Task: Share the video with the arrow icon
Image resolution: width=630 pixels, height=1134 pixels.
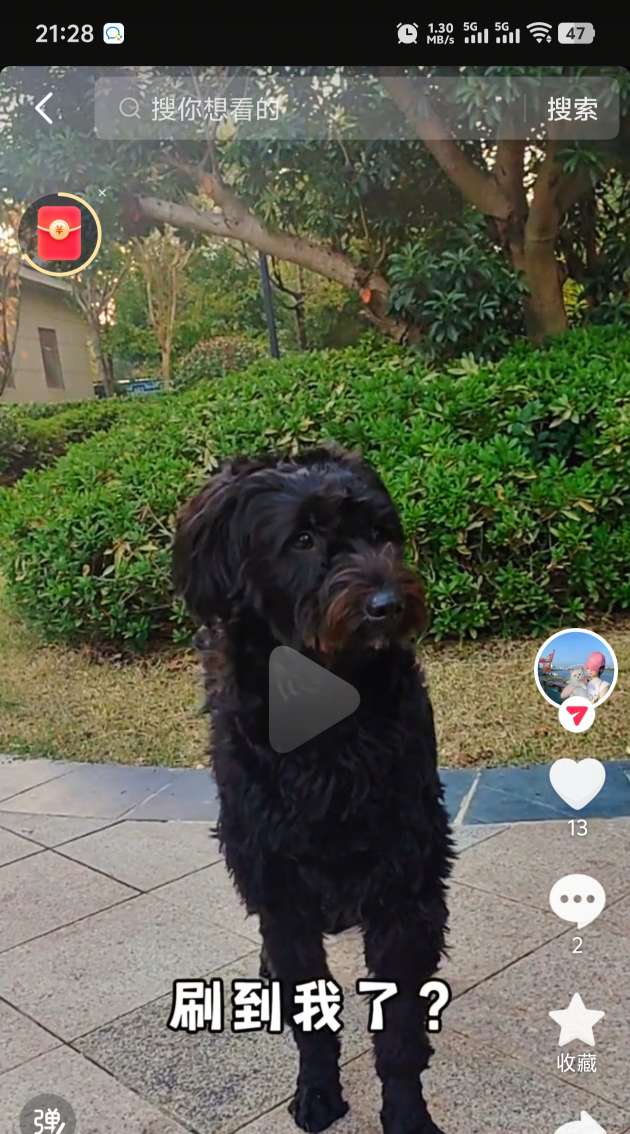Action: pyautogui.click(x=580, y=1123)
